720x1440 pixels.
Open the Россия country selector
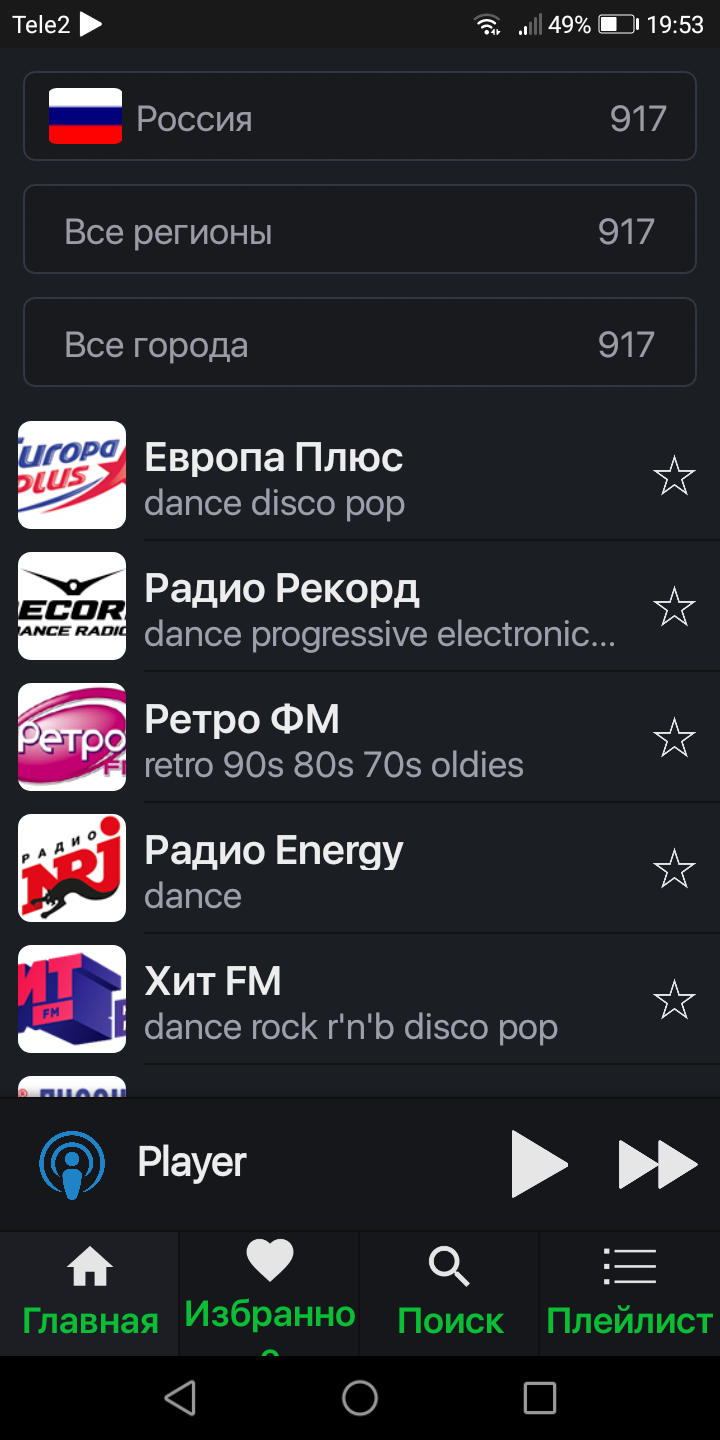click(x=360, y=116)
